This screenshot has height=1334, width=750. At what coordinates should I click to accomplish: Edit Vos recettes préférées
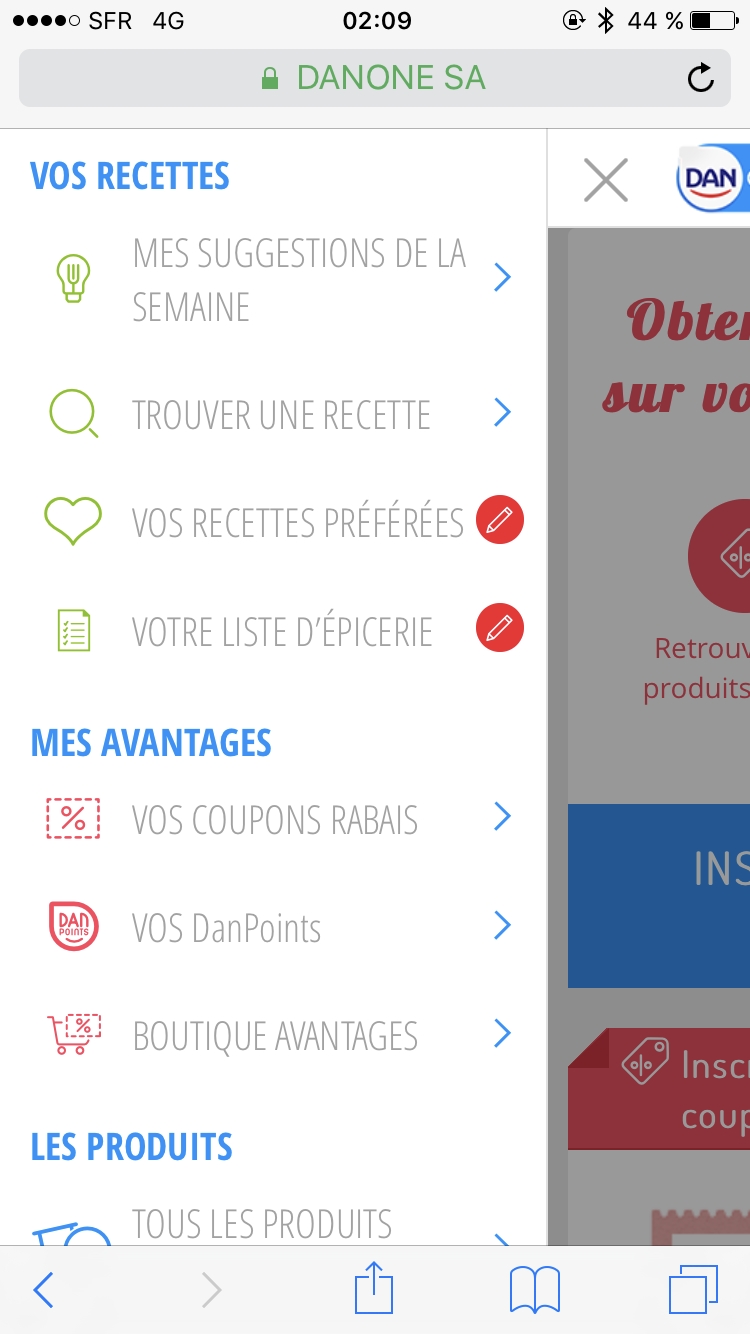click(500, 520)
